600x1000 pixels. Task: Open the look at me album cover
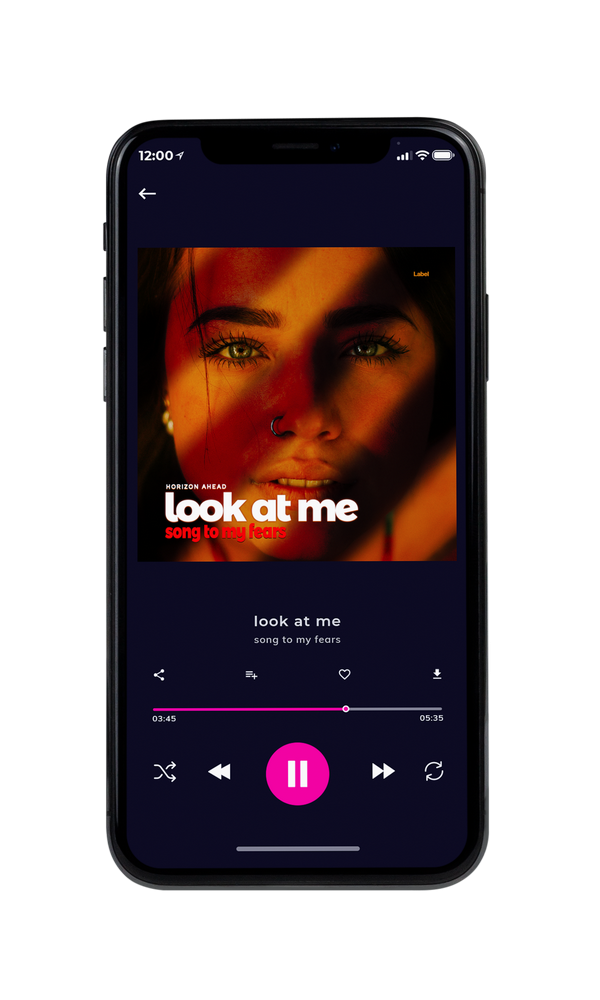pyautogui.click(x=297, y=404)
